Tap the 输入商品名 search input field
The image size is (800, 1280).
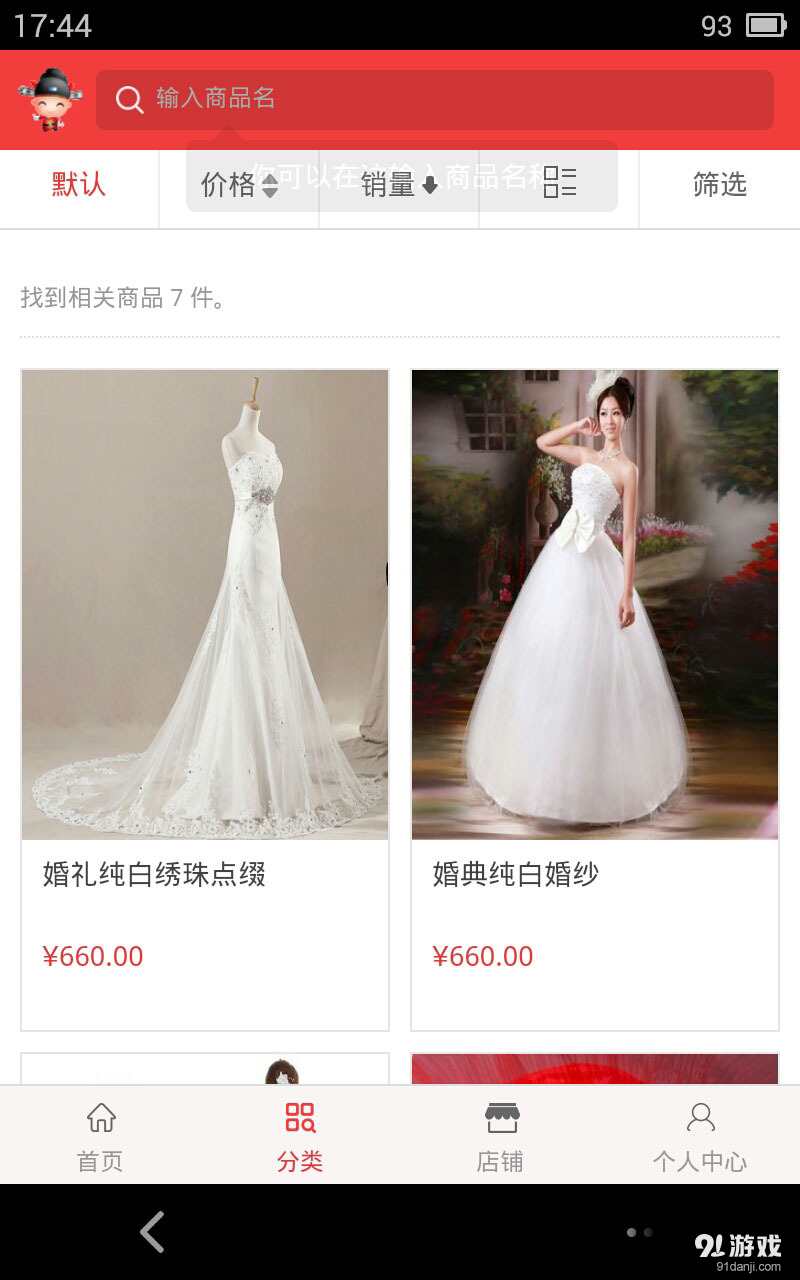click(400, 99)
